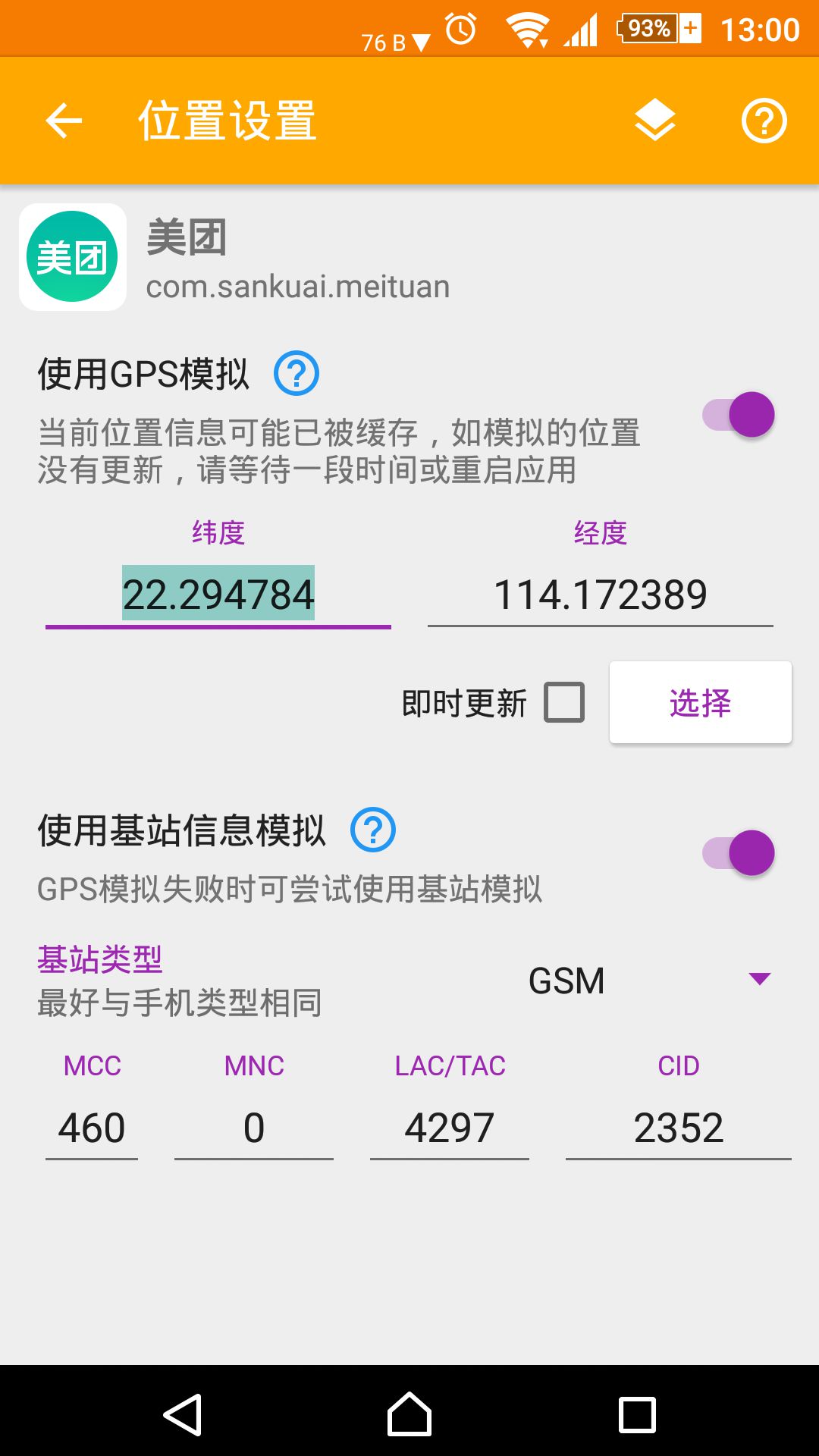
Task: Click the Meituan app icon
Action: click(72, 256)
